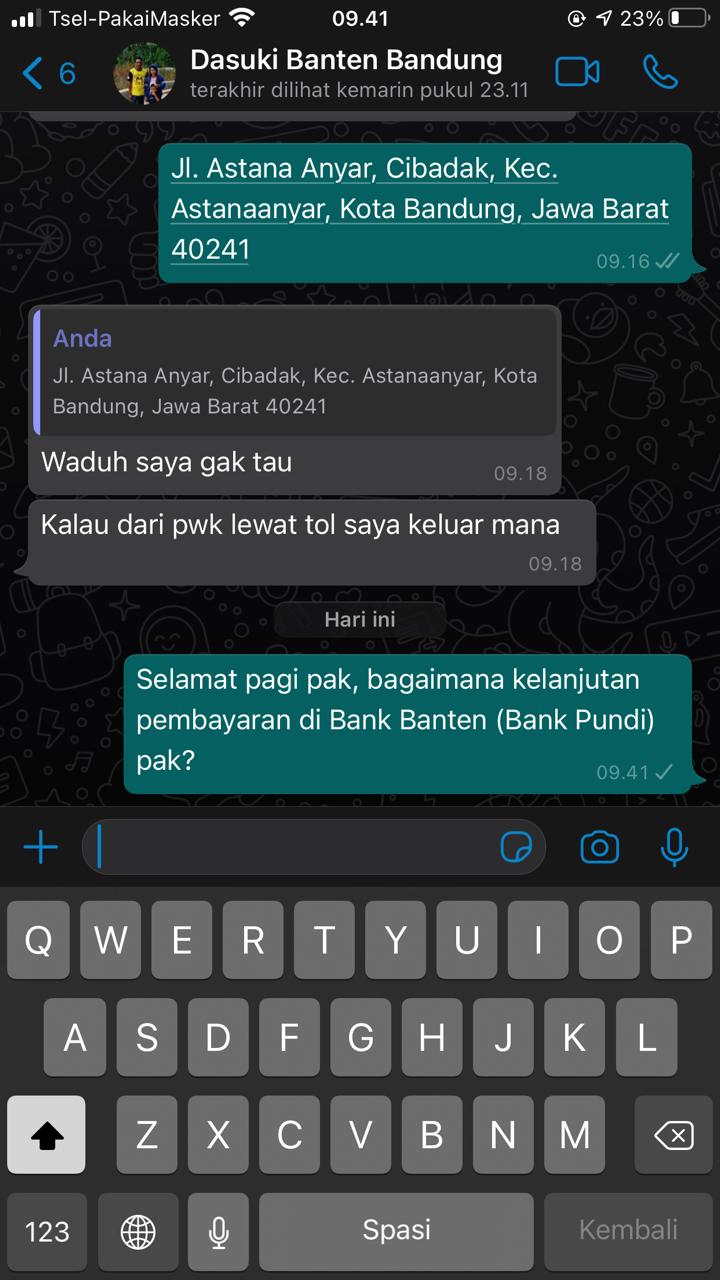Go back to the chat list
Viewport: 720px width, 1280px height.
pos(48,73)
